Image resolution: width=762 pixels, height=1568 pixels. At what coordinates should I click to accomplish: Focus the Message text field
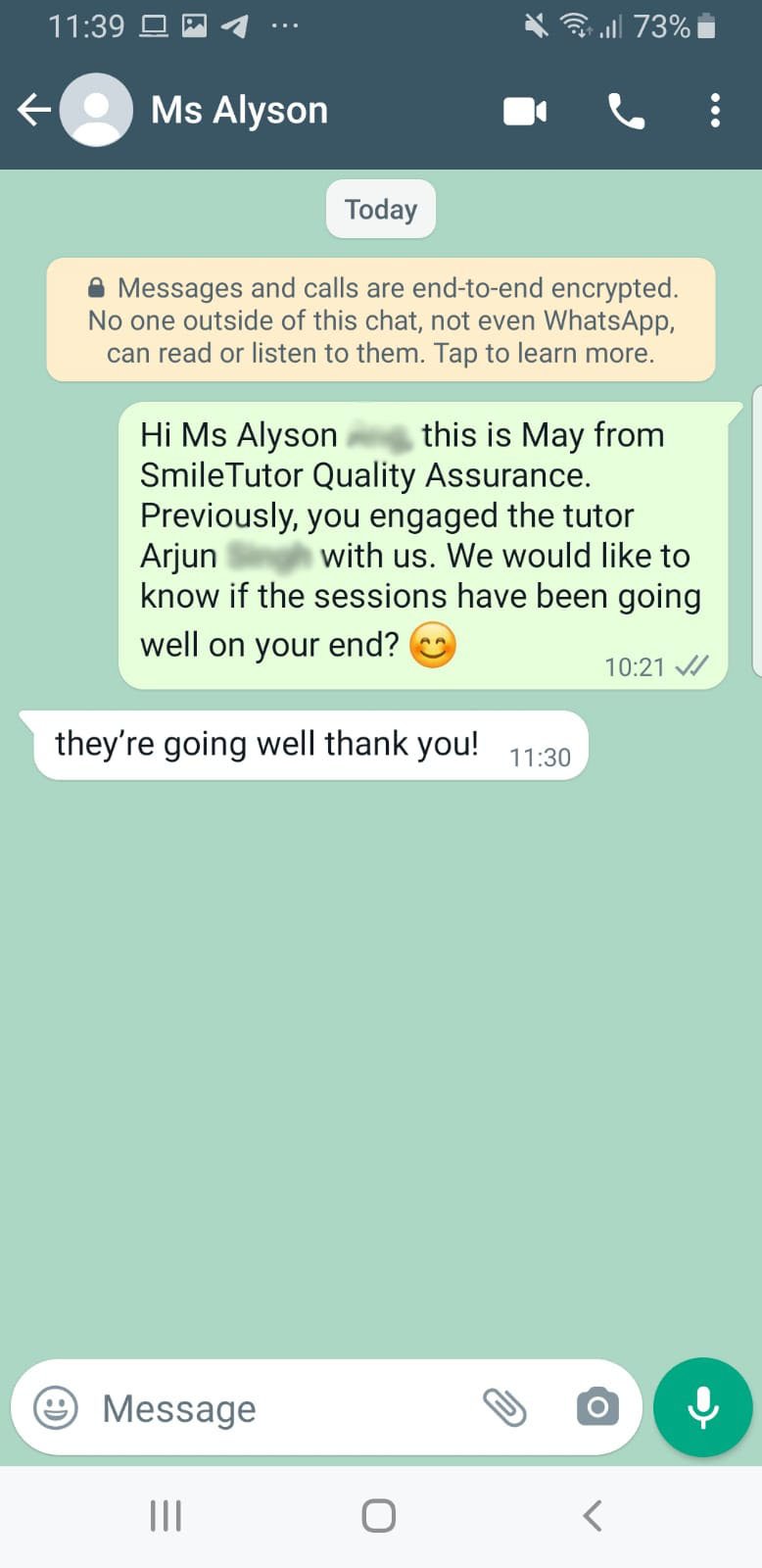(274, 1408)
